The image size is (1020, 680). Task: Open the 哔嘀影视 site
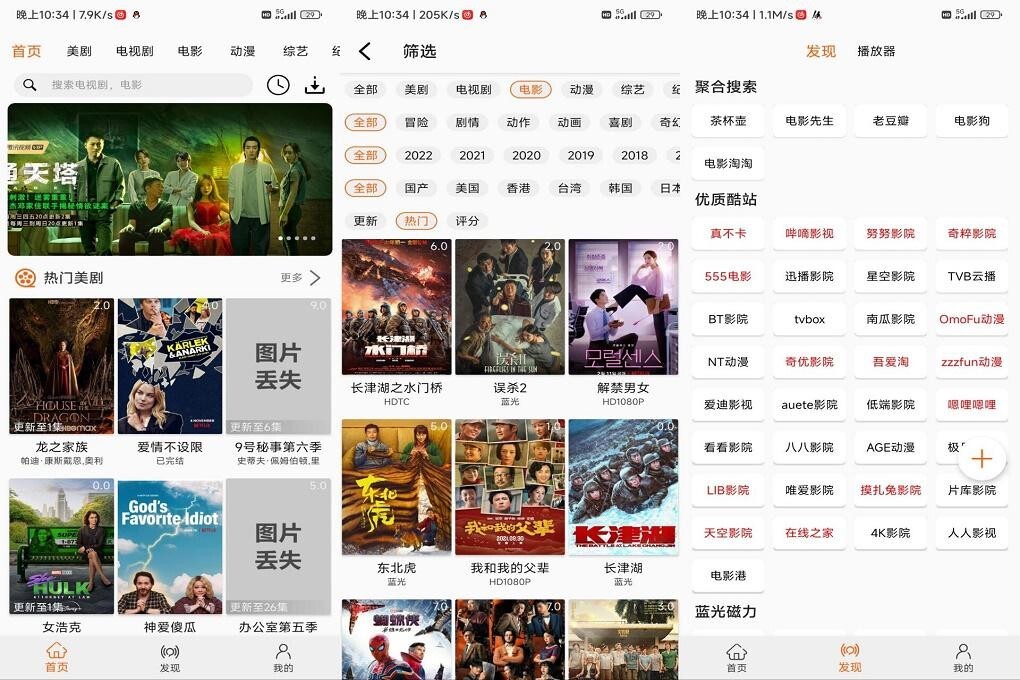(809, 233)
